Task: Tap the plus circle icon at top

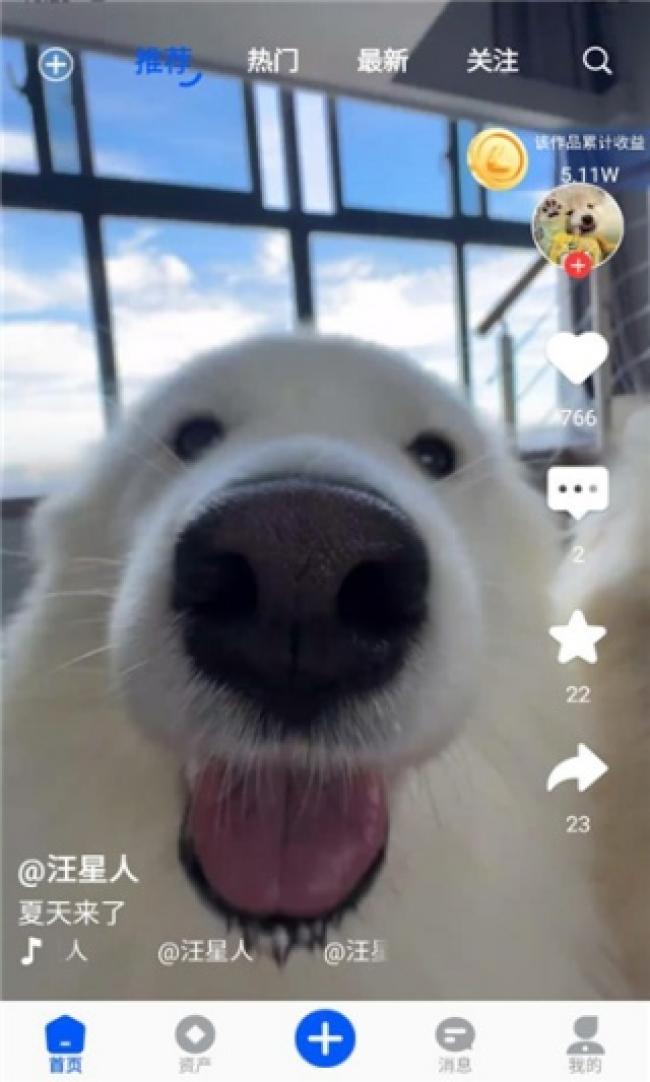Action: [x=56, y=65]
